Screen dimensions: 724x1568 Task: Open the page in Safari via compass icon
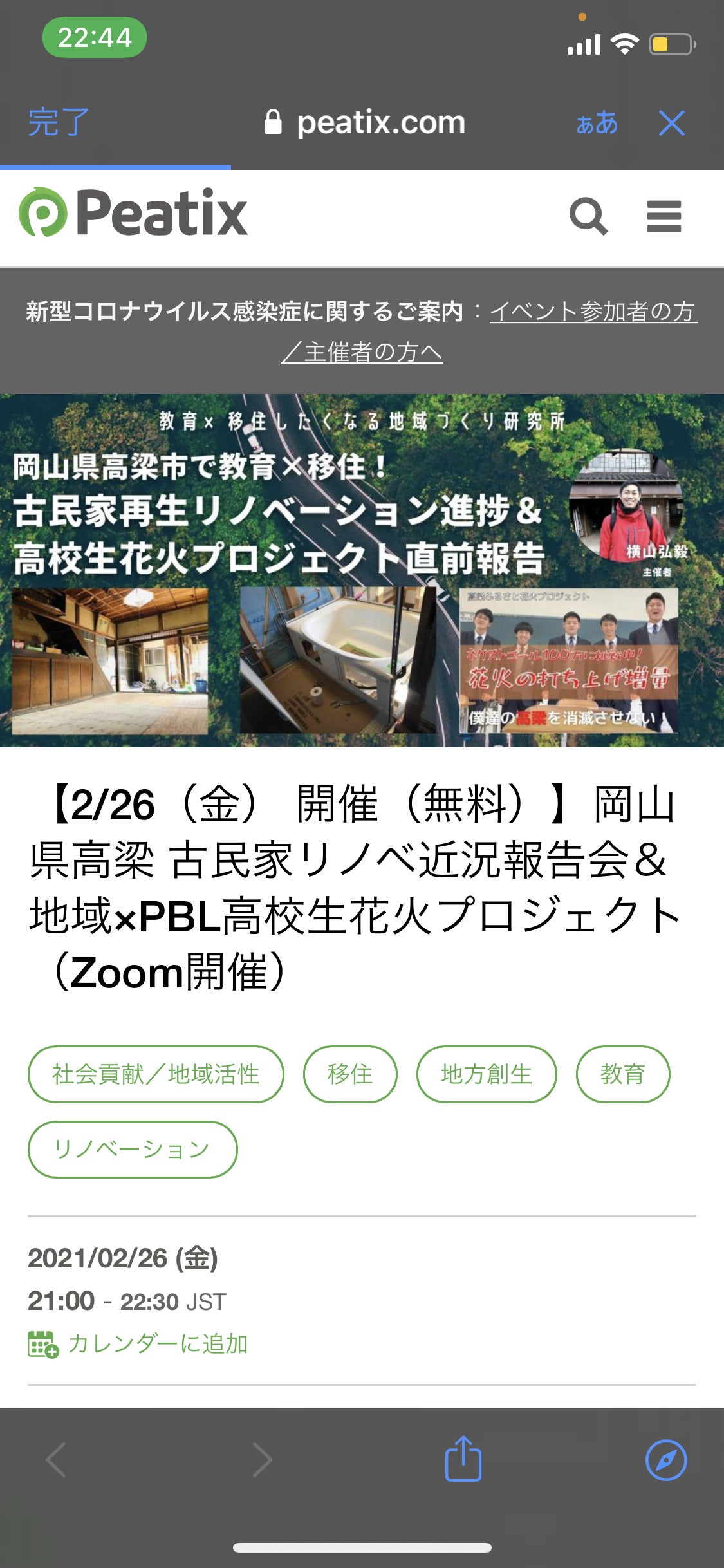(x=666, y=1460)
